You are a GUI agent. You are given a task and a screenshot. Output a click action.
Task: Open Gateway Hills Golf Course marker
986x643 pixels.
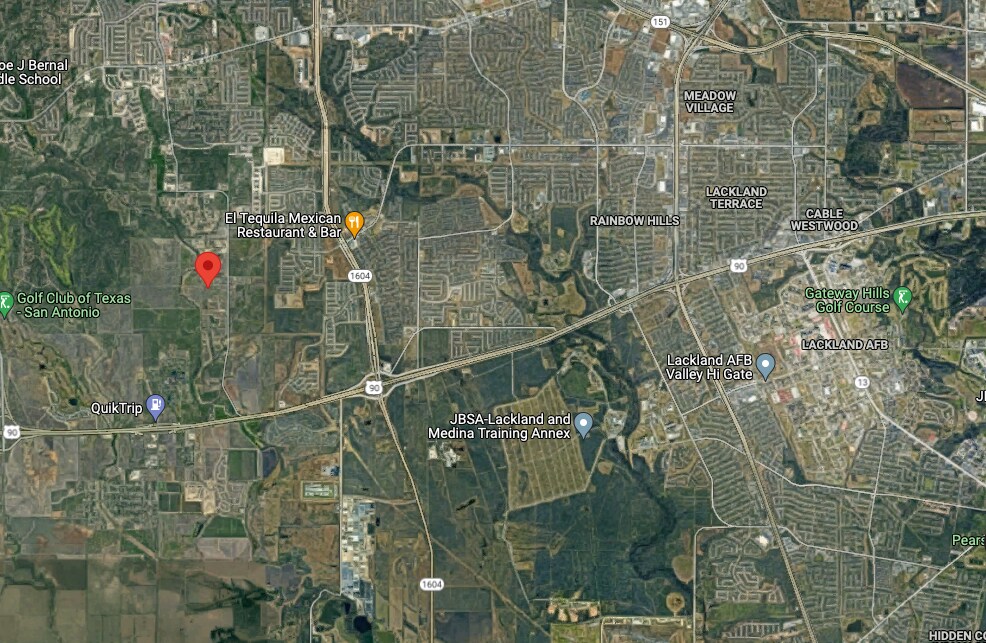(x=903, y=298)
